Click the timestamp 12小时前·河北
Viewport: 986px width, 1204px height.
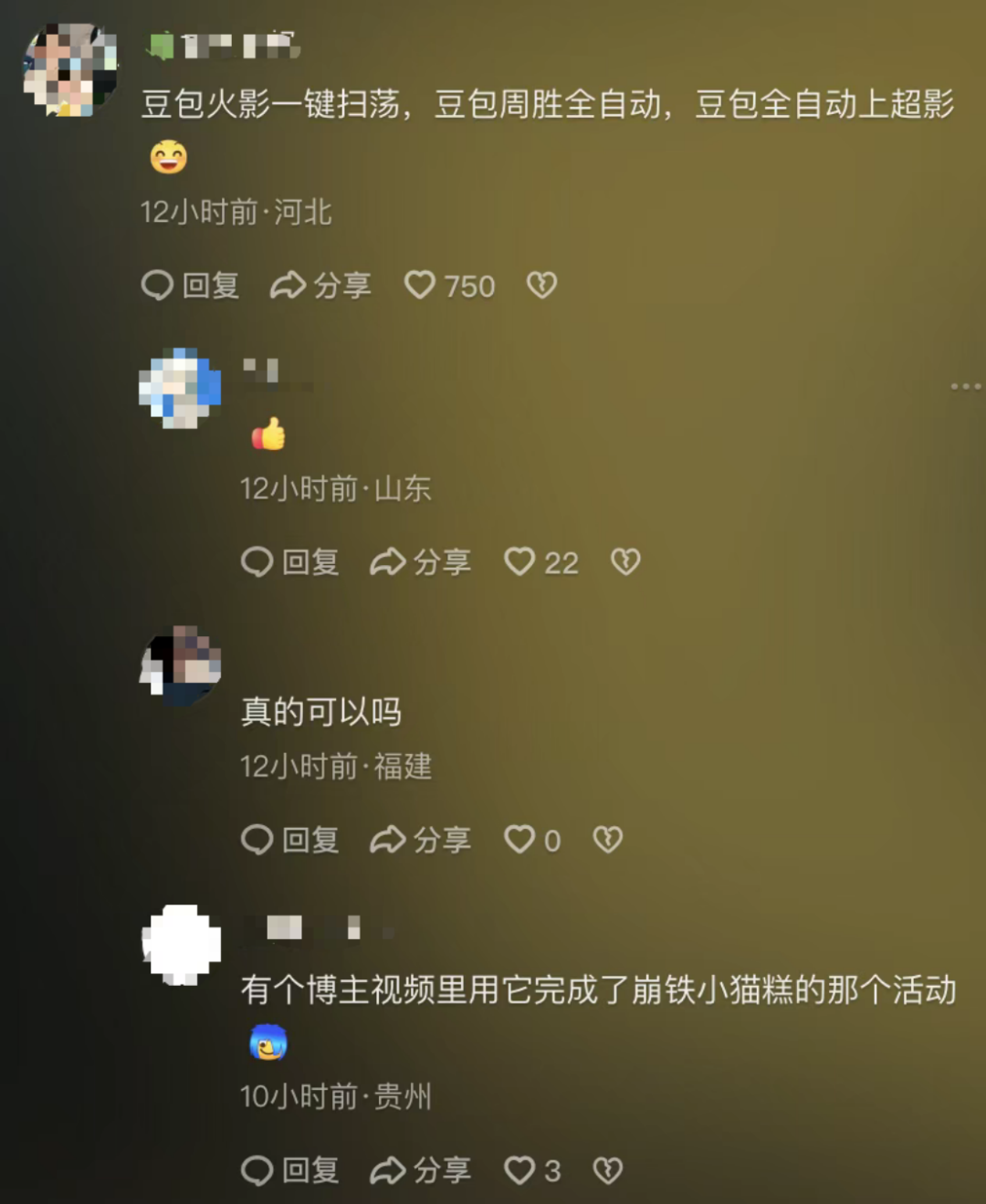tap(236, 212)
